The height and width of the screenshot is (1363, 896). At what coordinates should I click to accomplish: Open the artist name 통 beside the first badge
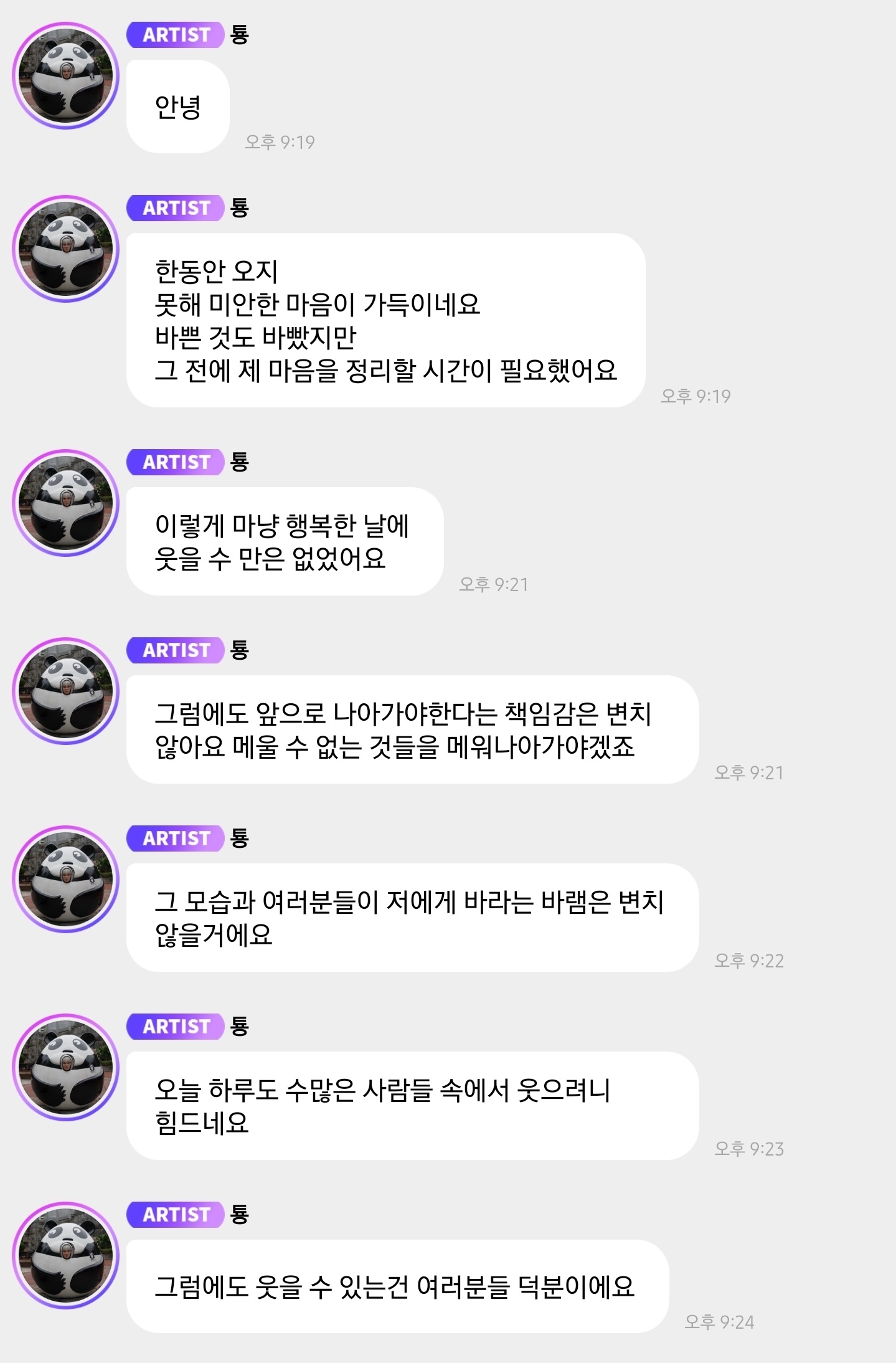tap(237, 35)
